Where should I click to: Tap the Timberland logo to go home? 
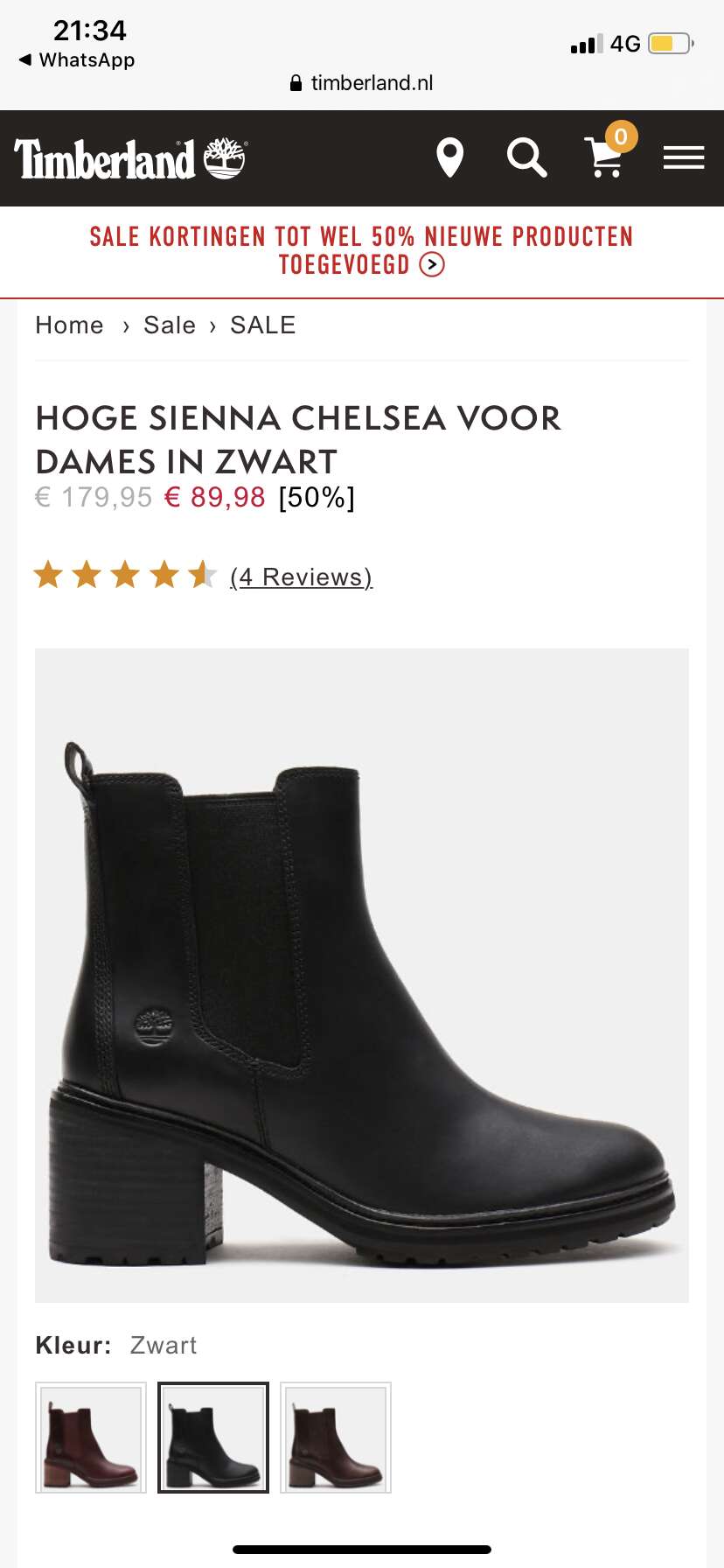[131, 158]
